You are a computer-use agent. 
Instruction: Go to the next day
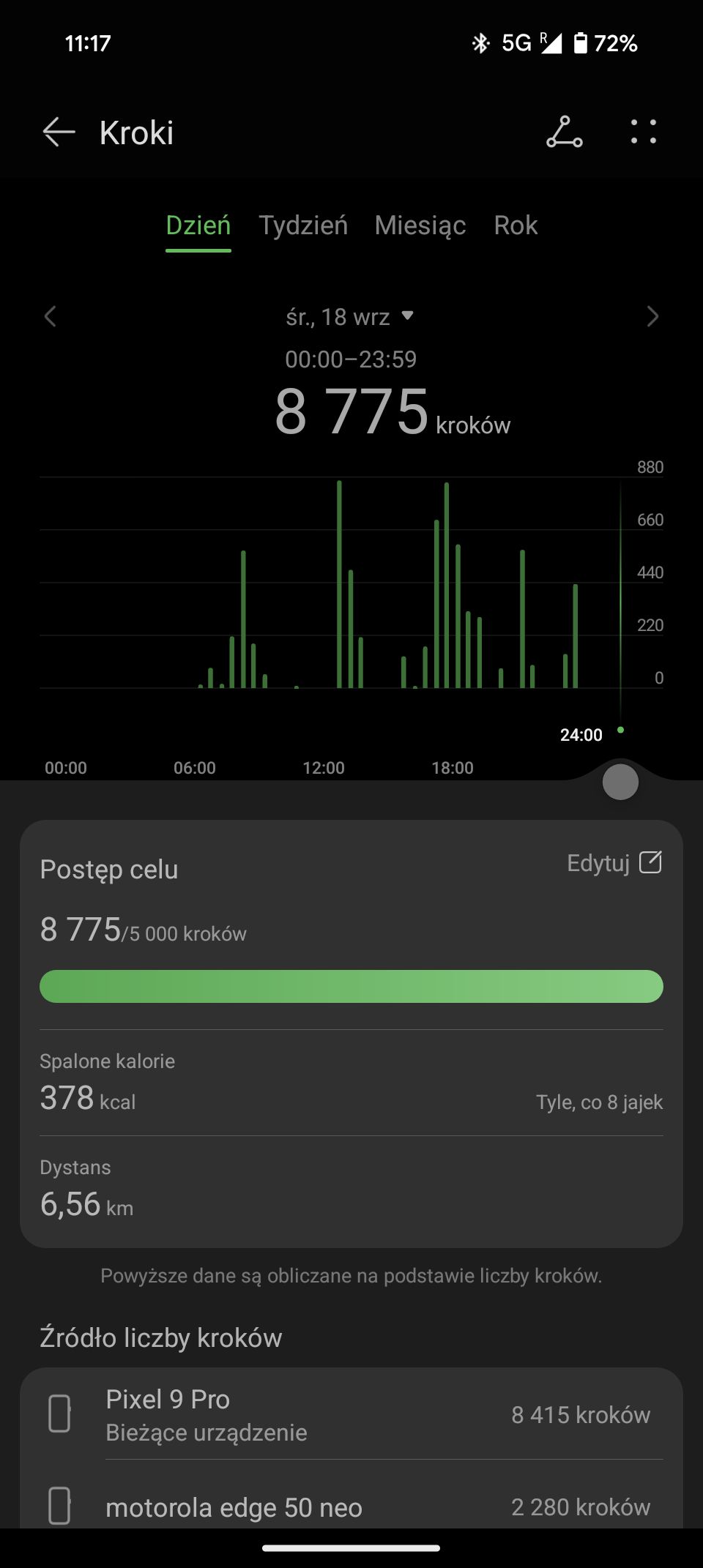pyautogui.click(x=653, y=317)
